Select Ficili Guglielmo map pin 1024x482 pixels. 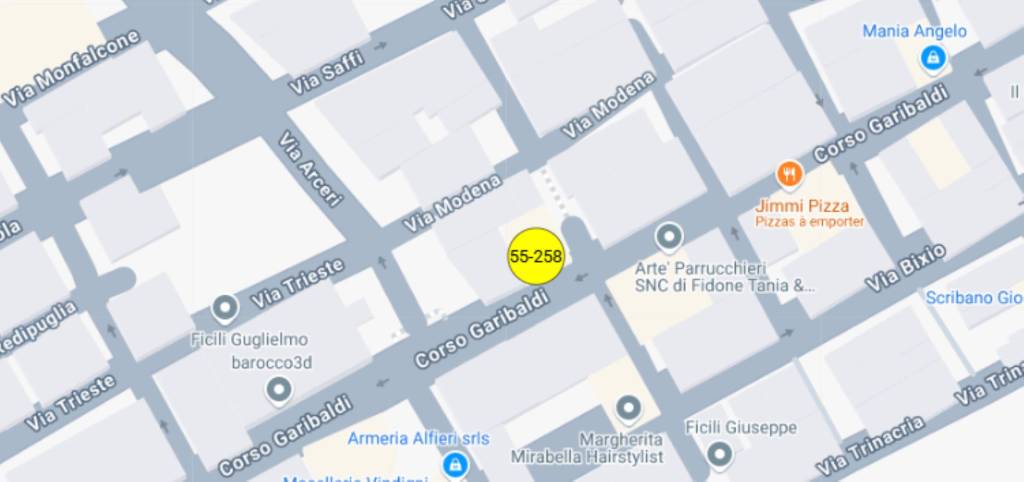[x=225, y=307]
